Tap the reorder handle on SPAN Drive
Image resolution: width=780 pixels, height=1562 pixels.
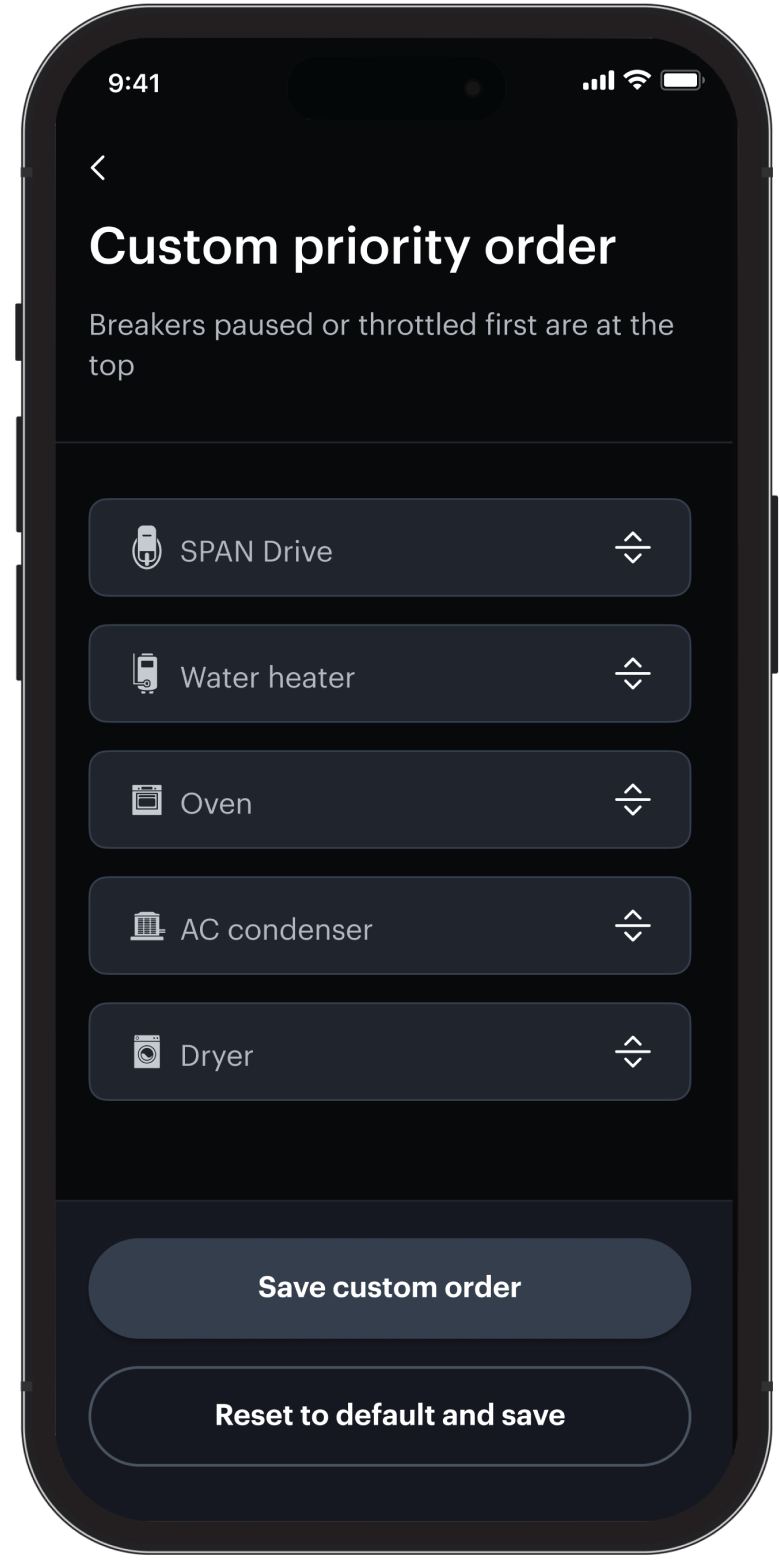click(x=632, y=548)
